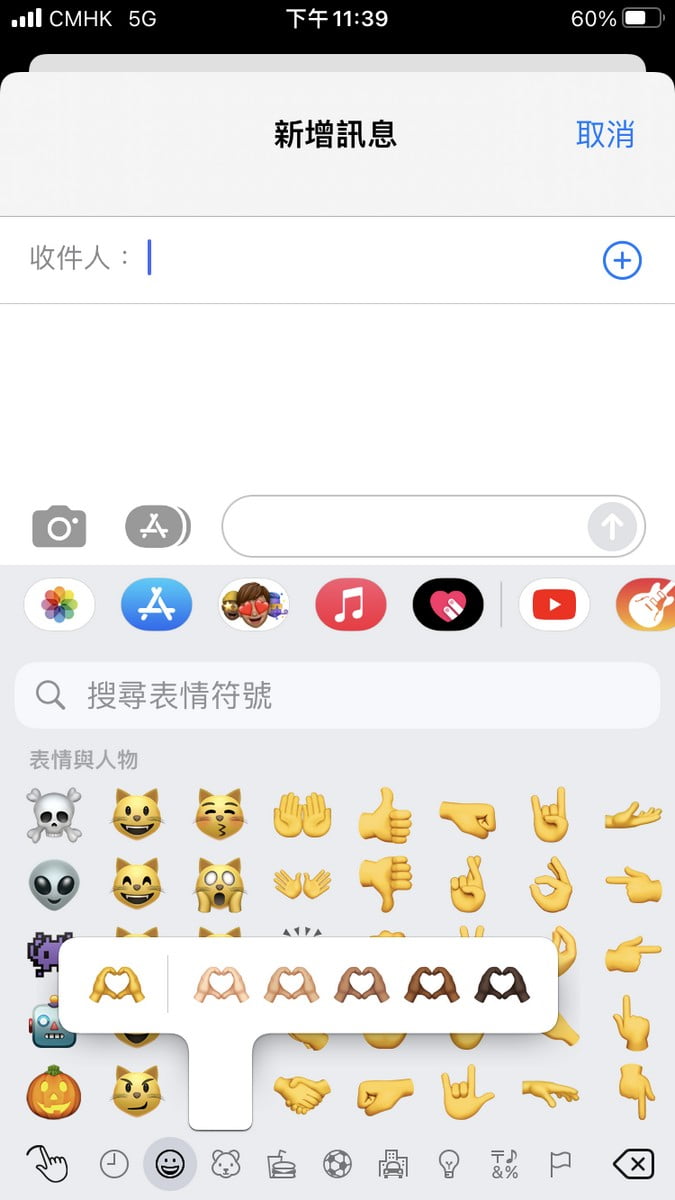The height and width of the screenshot is (1200, 675).
Task: Select the yellow heart hands emoji
Action: (x=117, y=986)
